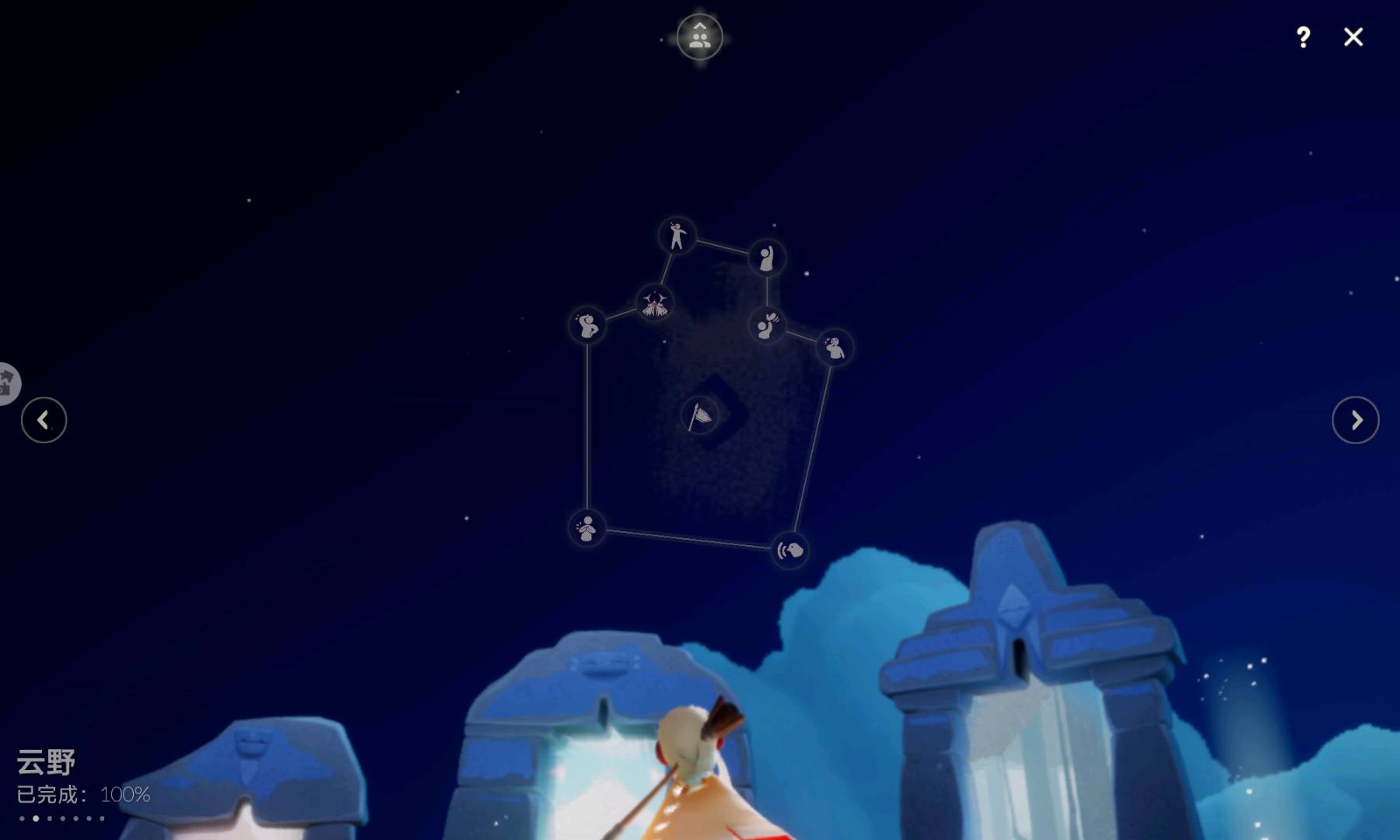
Task: Select the butterfly spirit node
Action: 654,304
